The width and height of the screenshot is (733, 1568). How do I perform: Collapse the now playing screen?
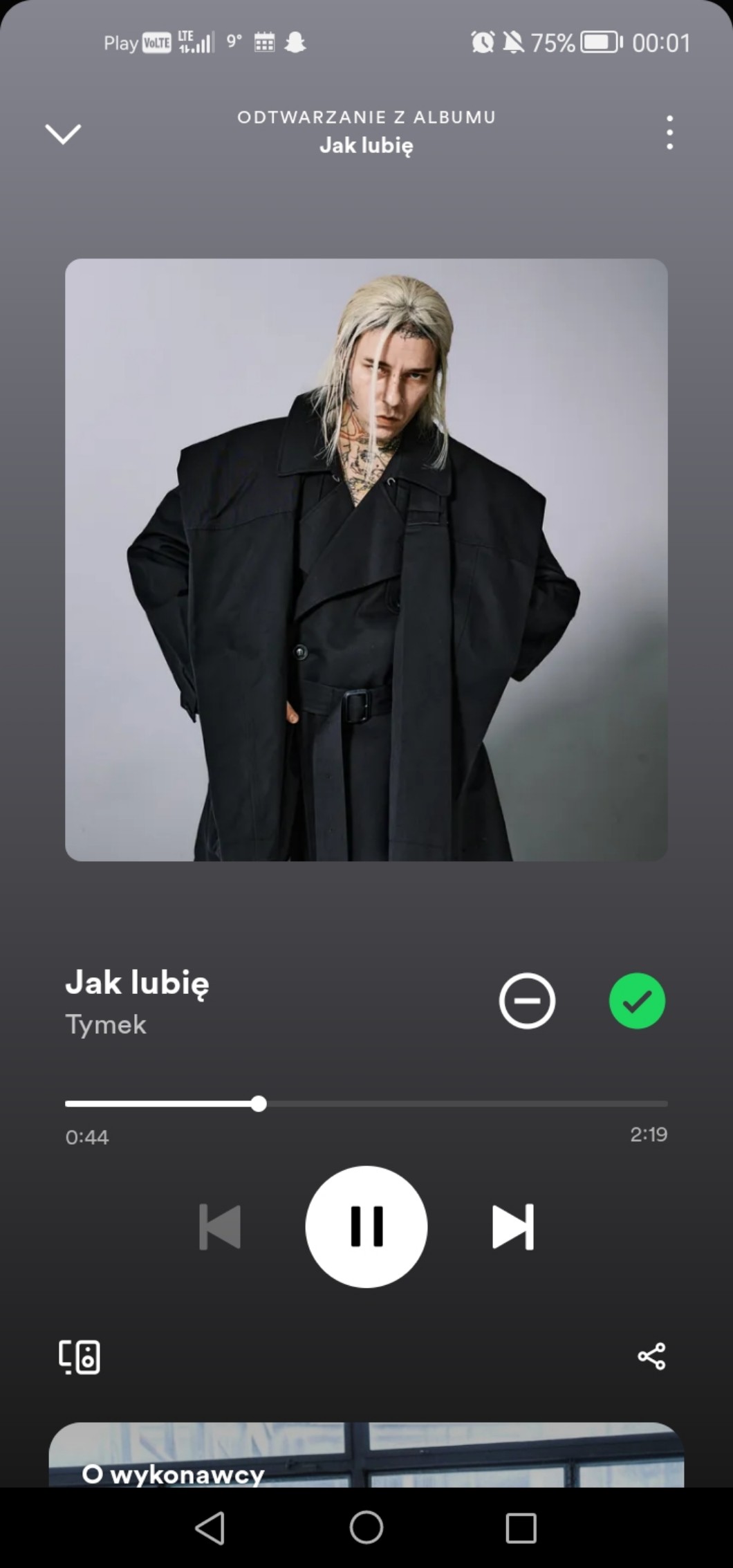(63, 133)
